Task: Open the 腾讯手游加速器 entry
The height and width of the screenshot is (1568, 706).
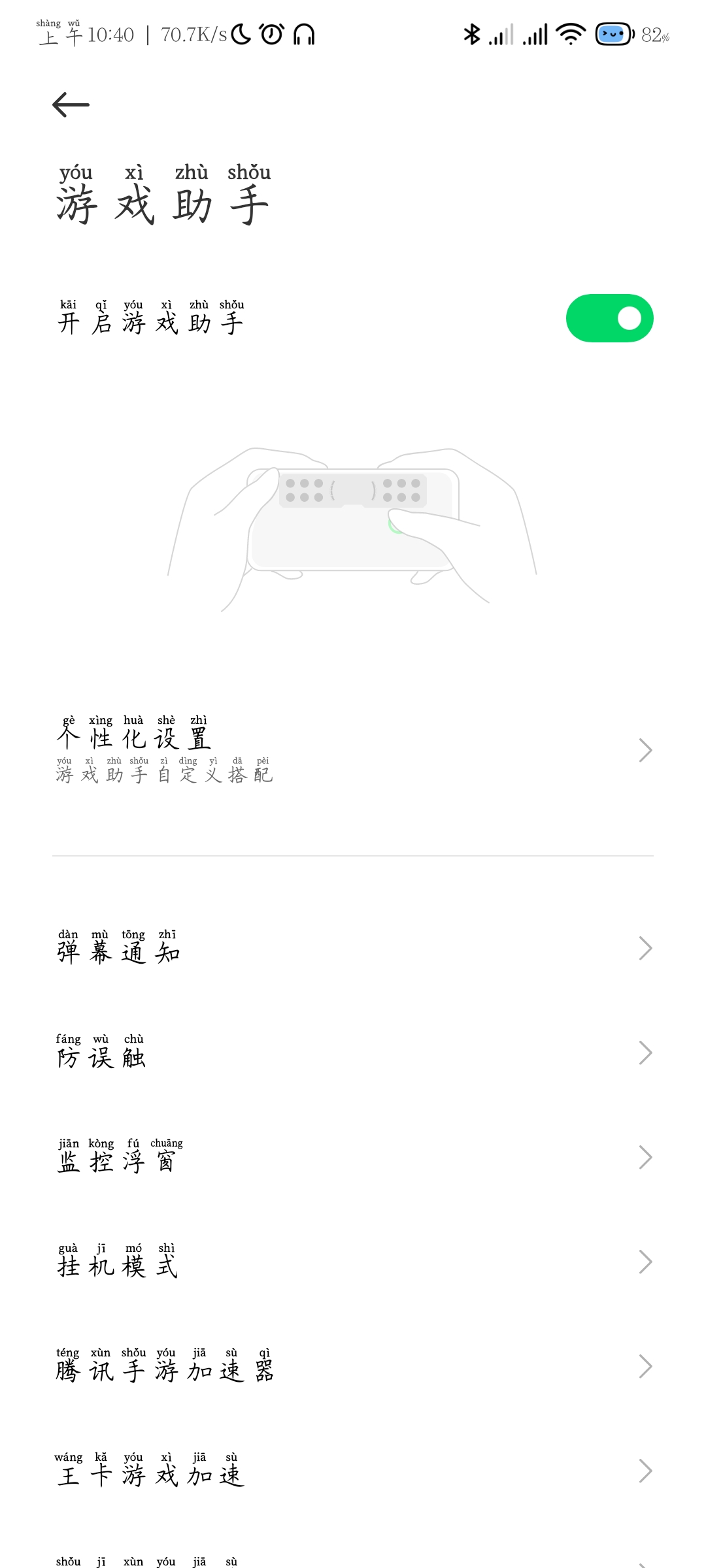Action: (x=353, y=1367)
